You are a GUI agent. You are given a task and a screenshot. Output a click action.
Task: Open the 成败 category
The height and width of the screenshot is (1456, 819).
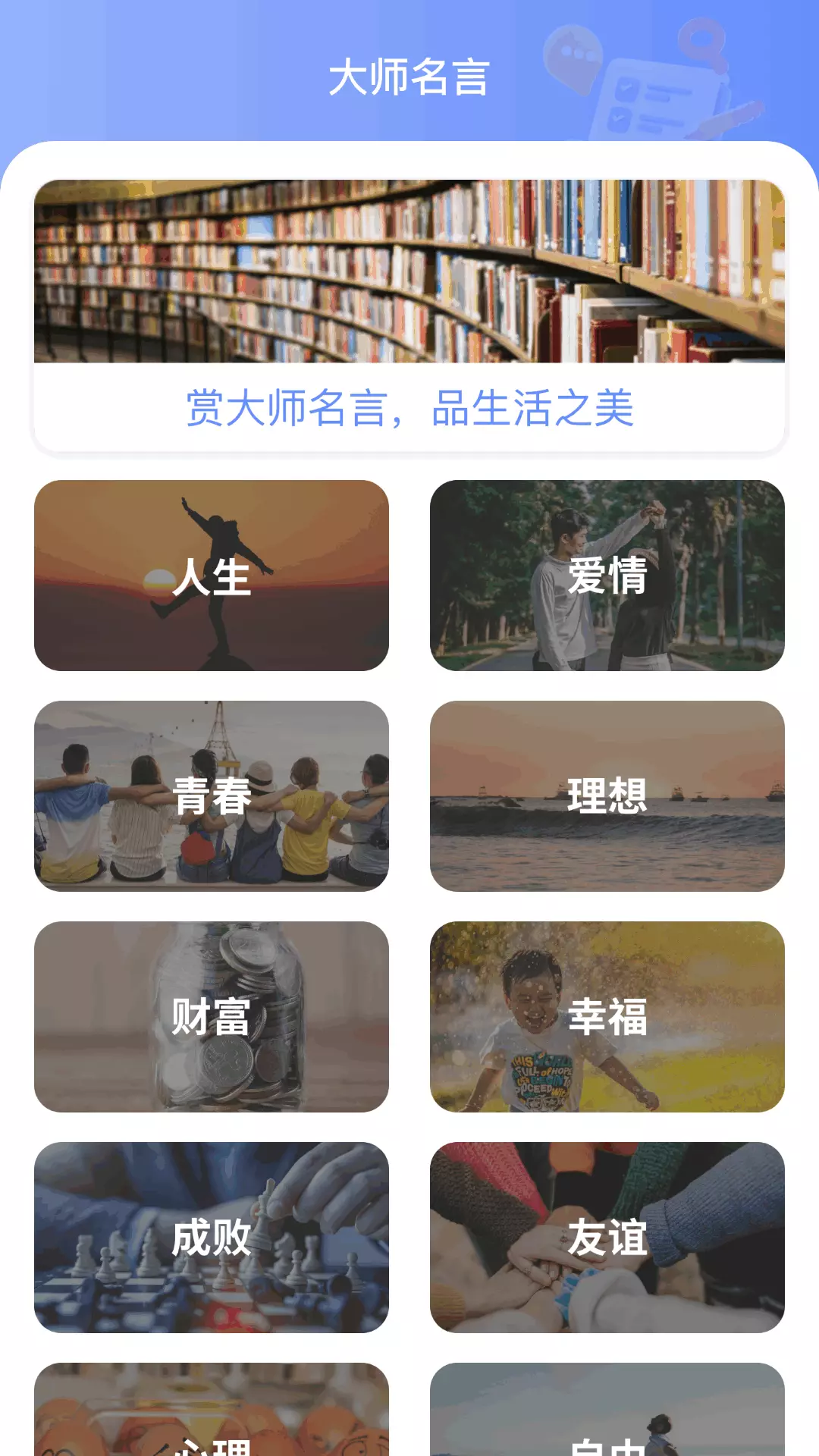click(212, 1238)
